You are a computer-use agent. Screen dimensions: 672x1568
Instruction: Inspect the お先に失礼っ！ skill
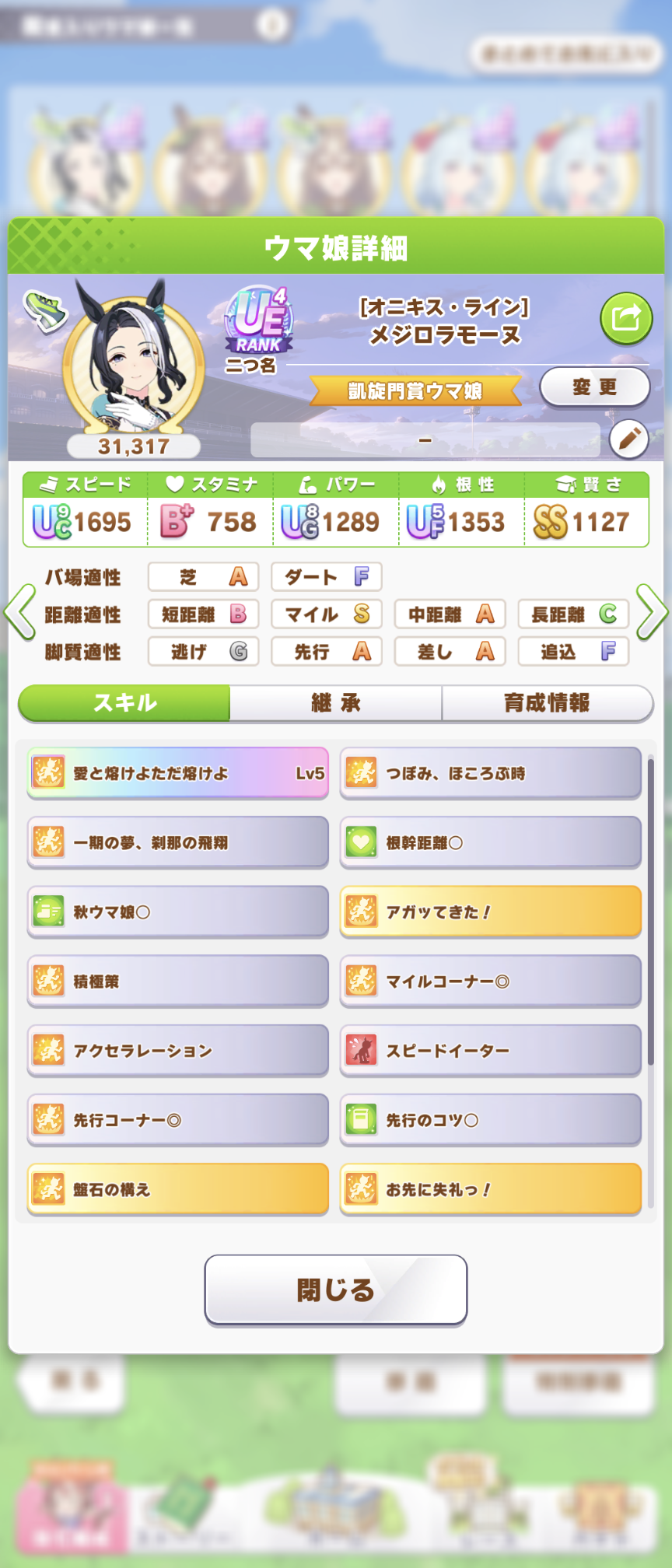pos(490,1189)
